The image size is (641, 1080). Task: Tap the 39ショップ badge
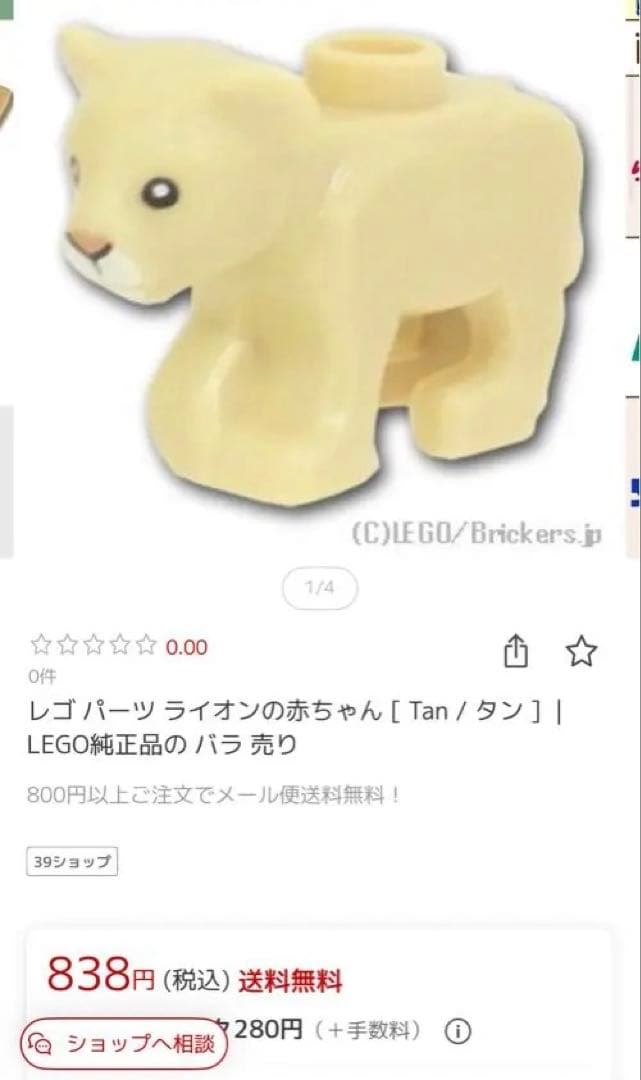point(72,861)
